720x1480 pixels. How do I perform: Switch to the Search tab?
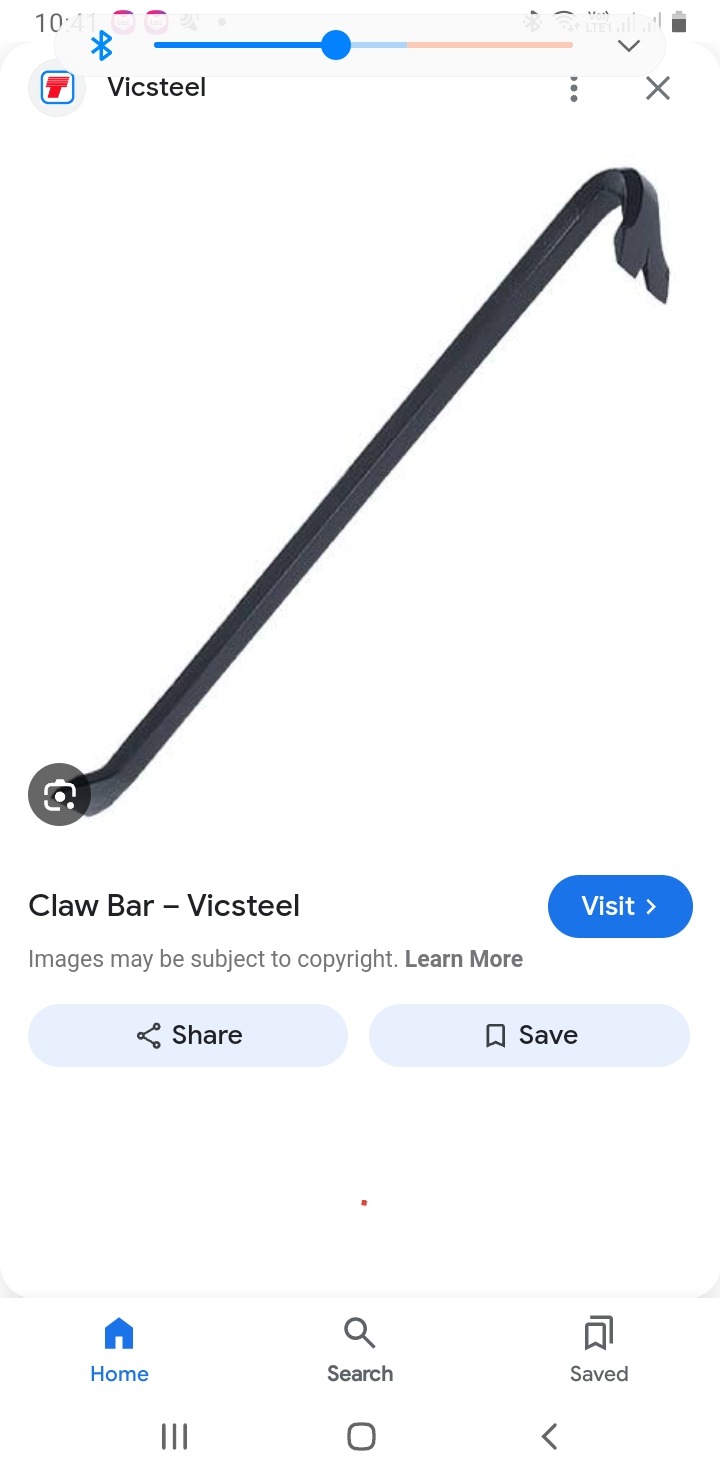(x=360, y=1350)
